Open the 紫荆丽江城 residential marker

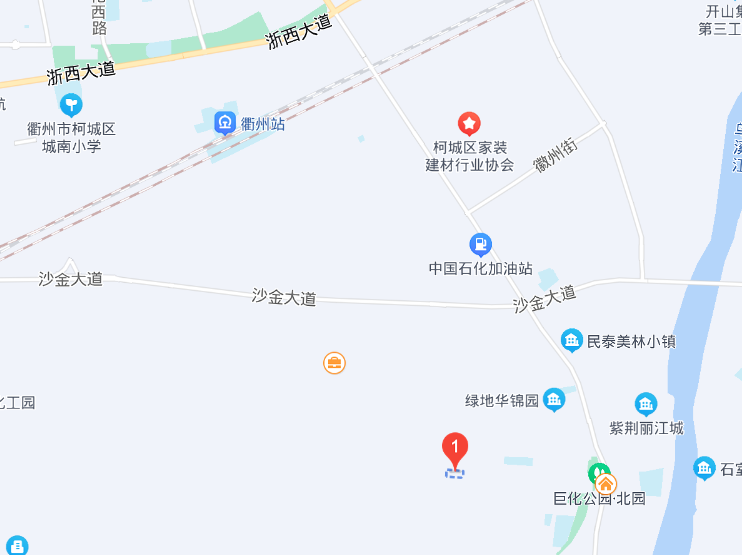pyautogui.click(x=646, y=404)
